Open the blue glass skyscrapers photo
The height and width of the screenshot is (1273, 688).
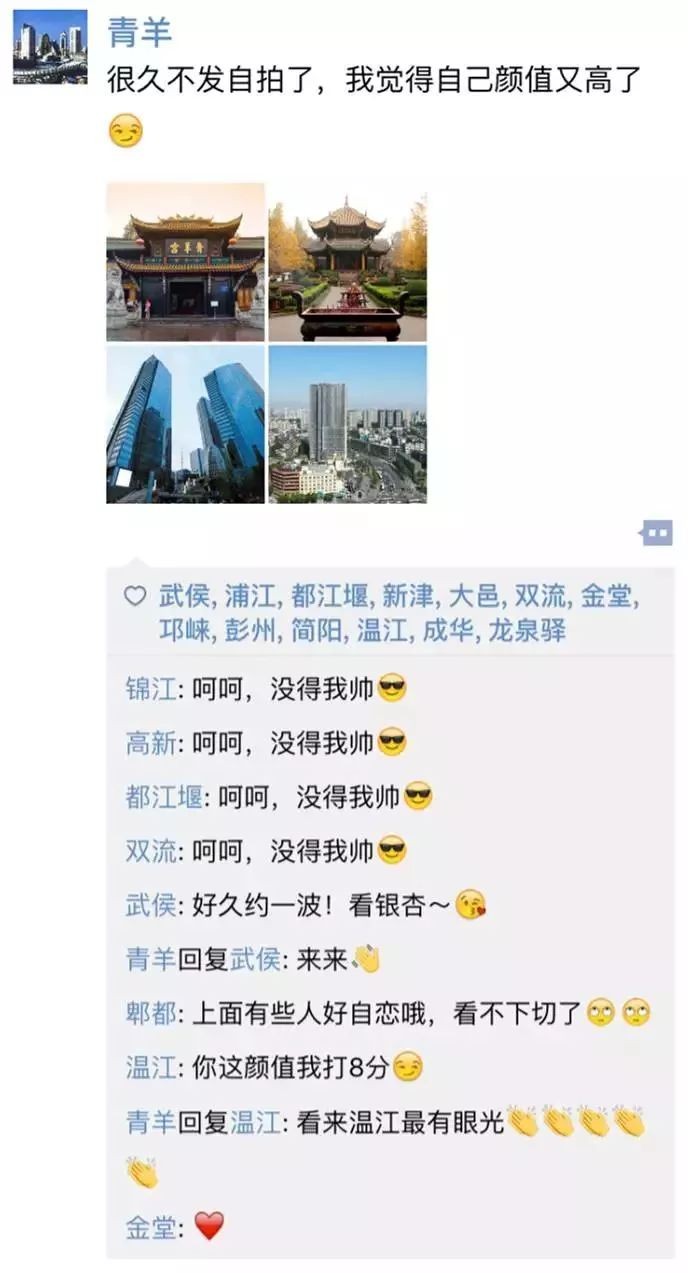(186, 424)
